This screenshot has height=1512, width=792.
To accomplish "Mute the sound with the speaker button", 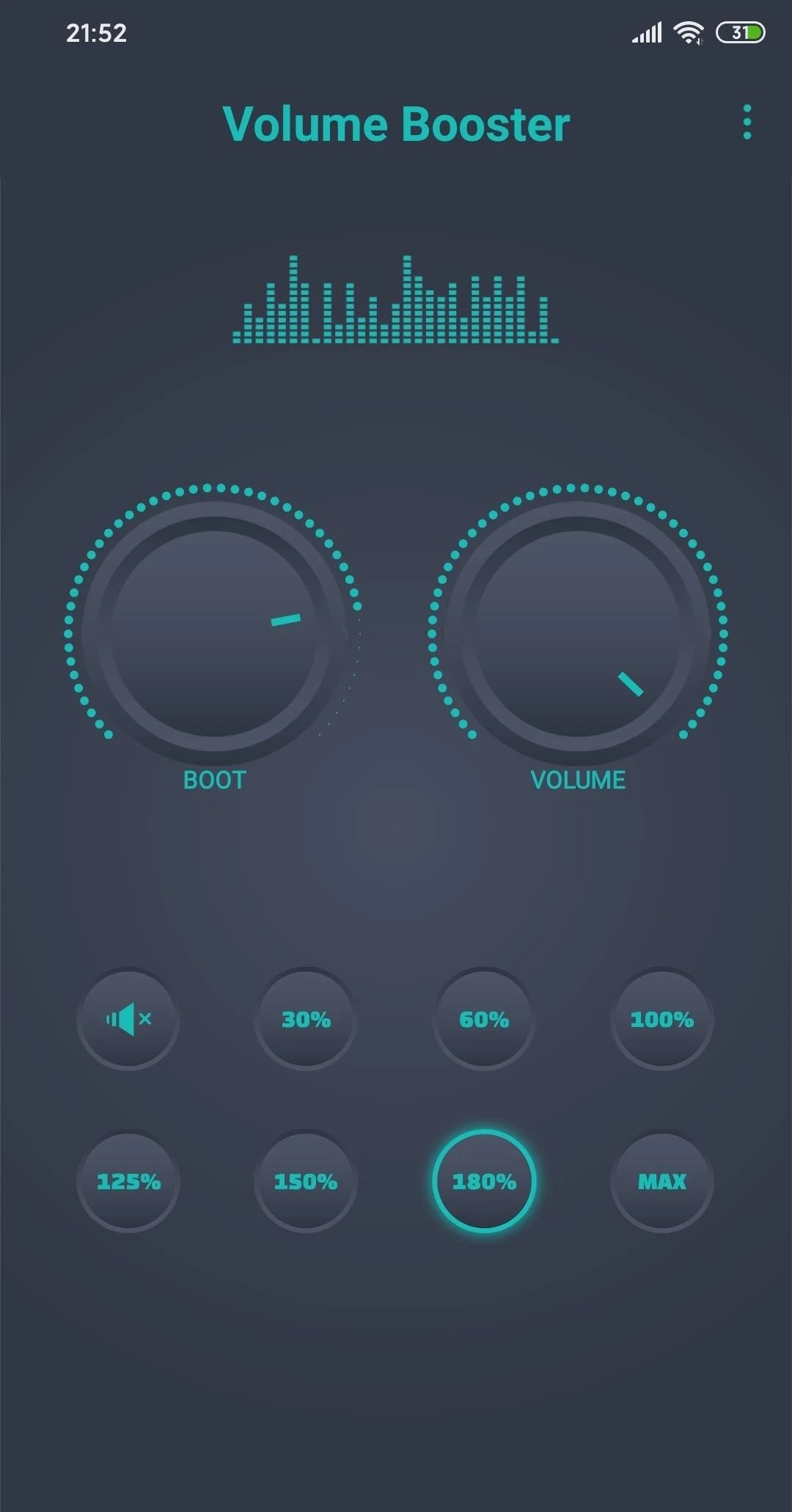I will (128, 1019).
